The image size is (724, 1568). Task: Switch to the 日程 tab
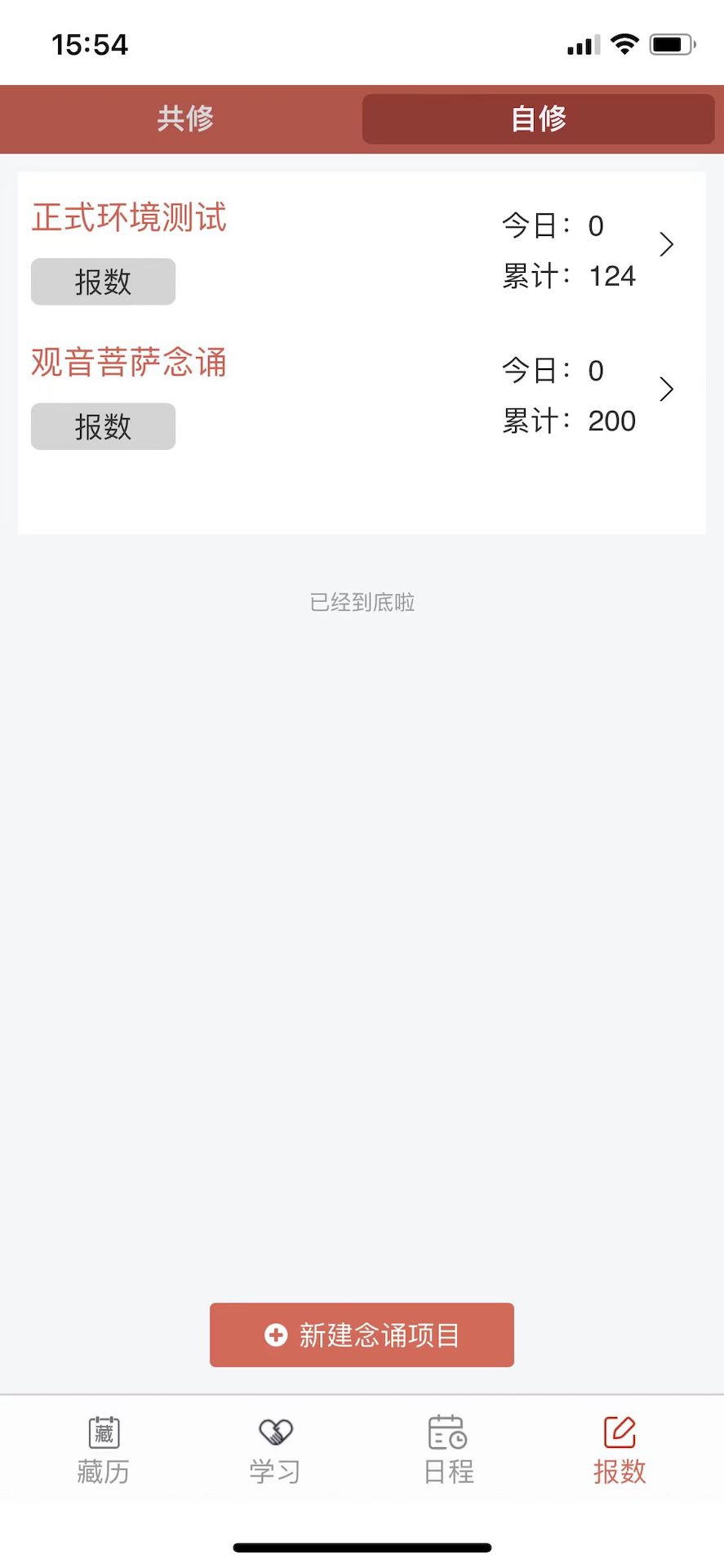tap(448, 1450)
